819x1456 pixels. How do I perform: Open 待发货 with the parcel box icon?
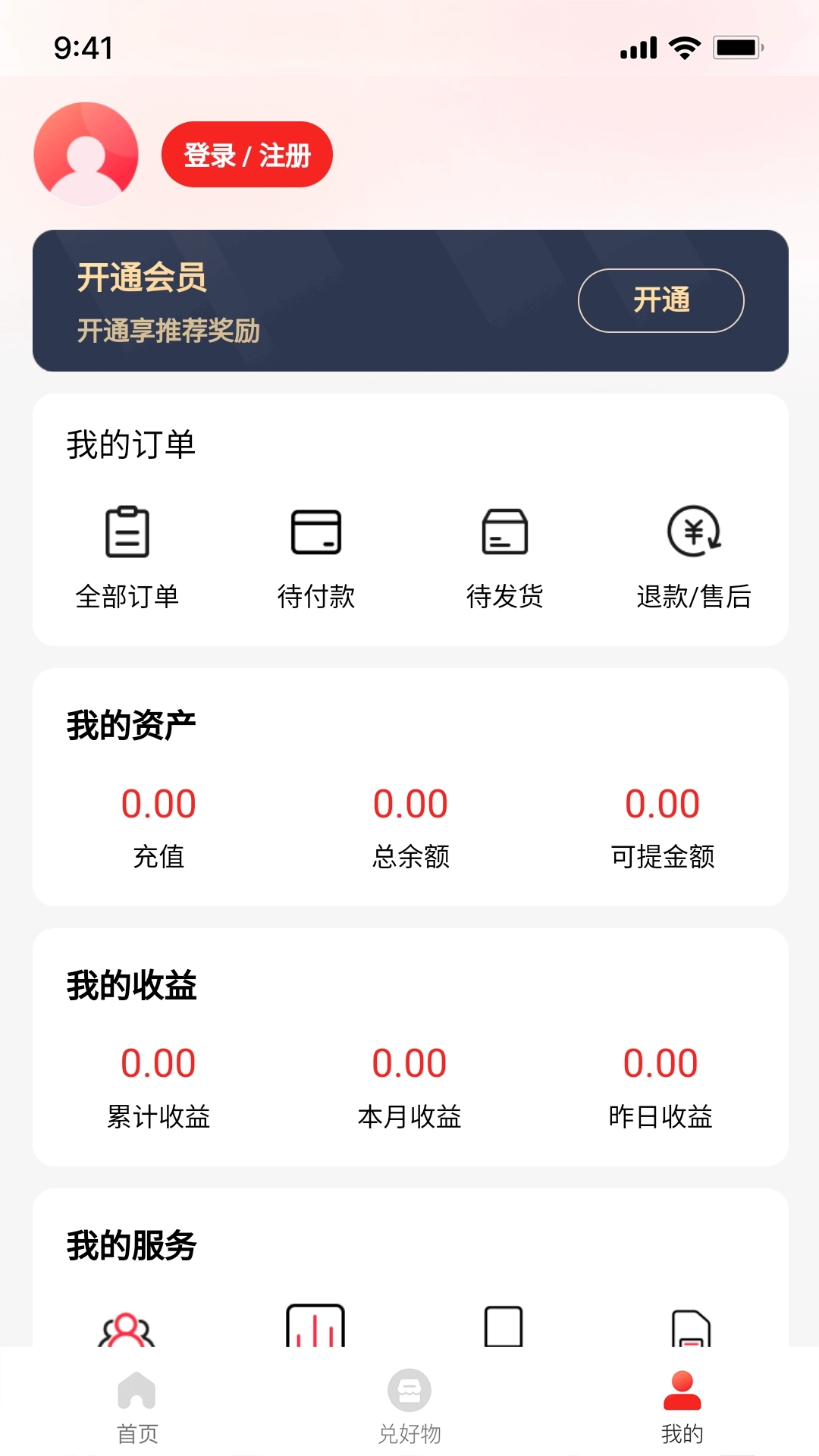point(504,532)
